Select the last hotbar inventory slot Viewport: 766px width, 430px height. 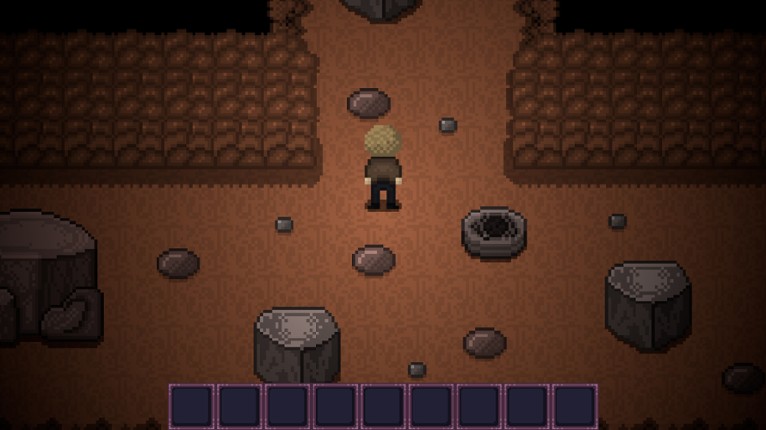click(575, 406)
